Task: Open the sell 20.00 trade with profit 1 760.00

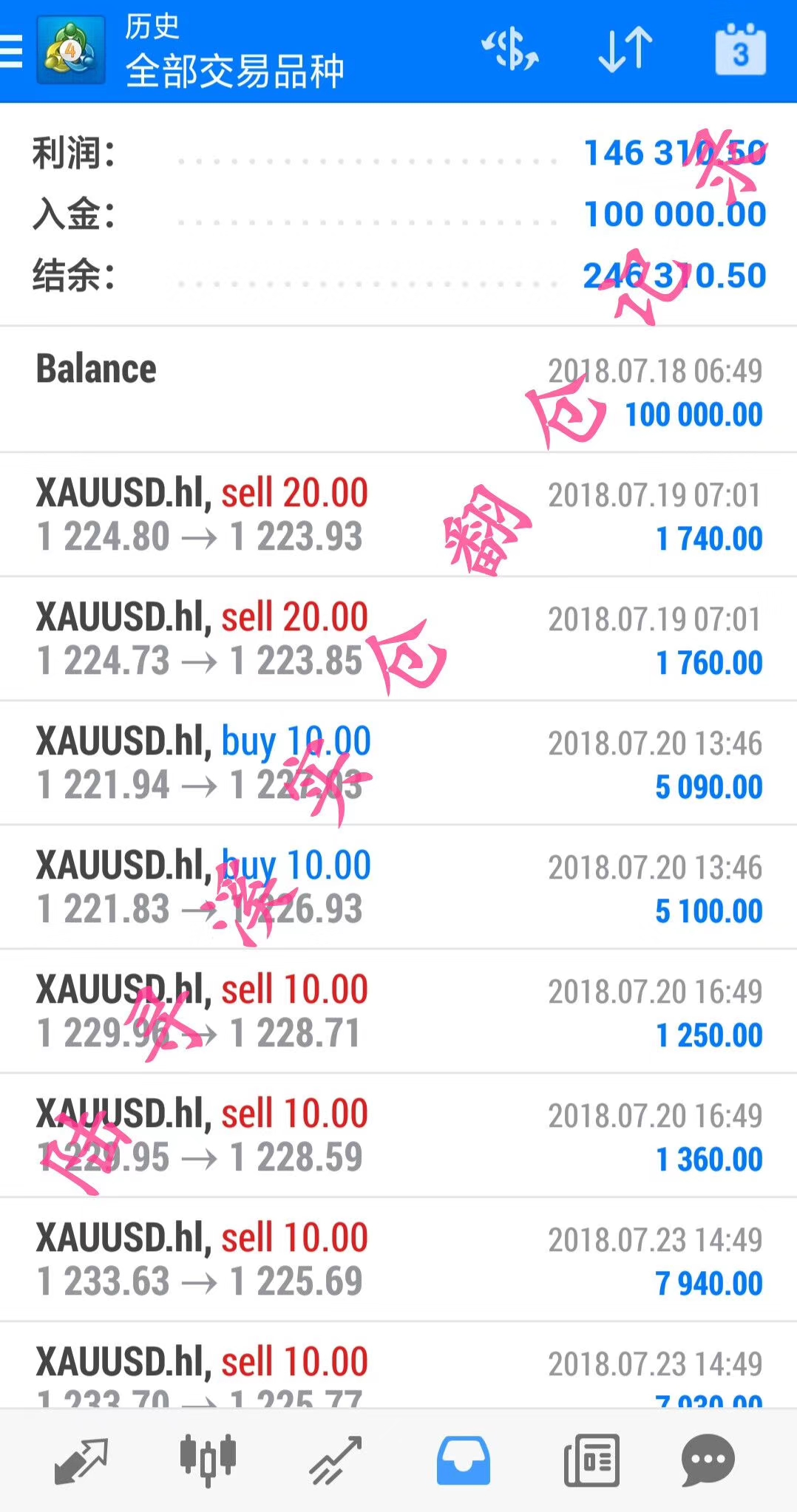Action: pos(398,639)
